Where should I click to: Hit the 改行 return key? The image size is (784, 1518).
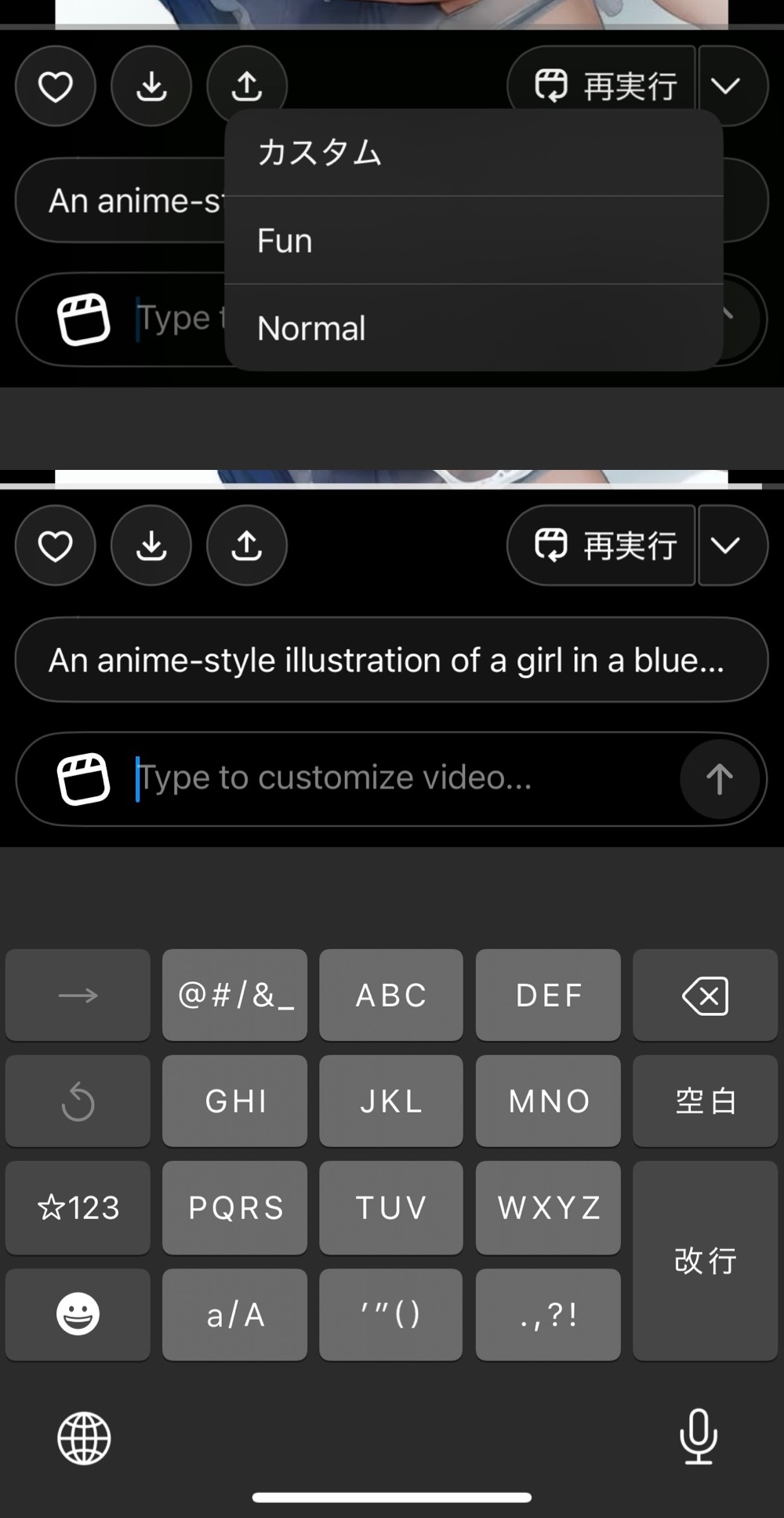pos(705,1260)
